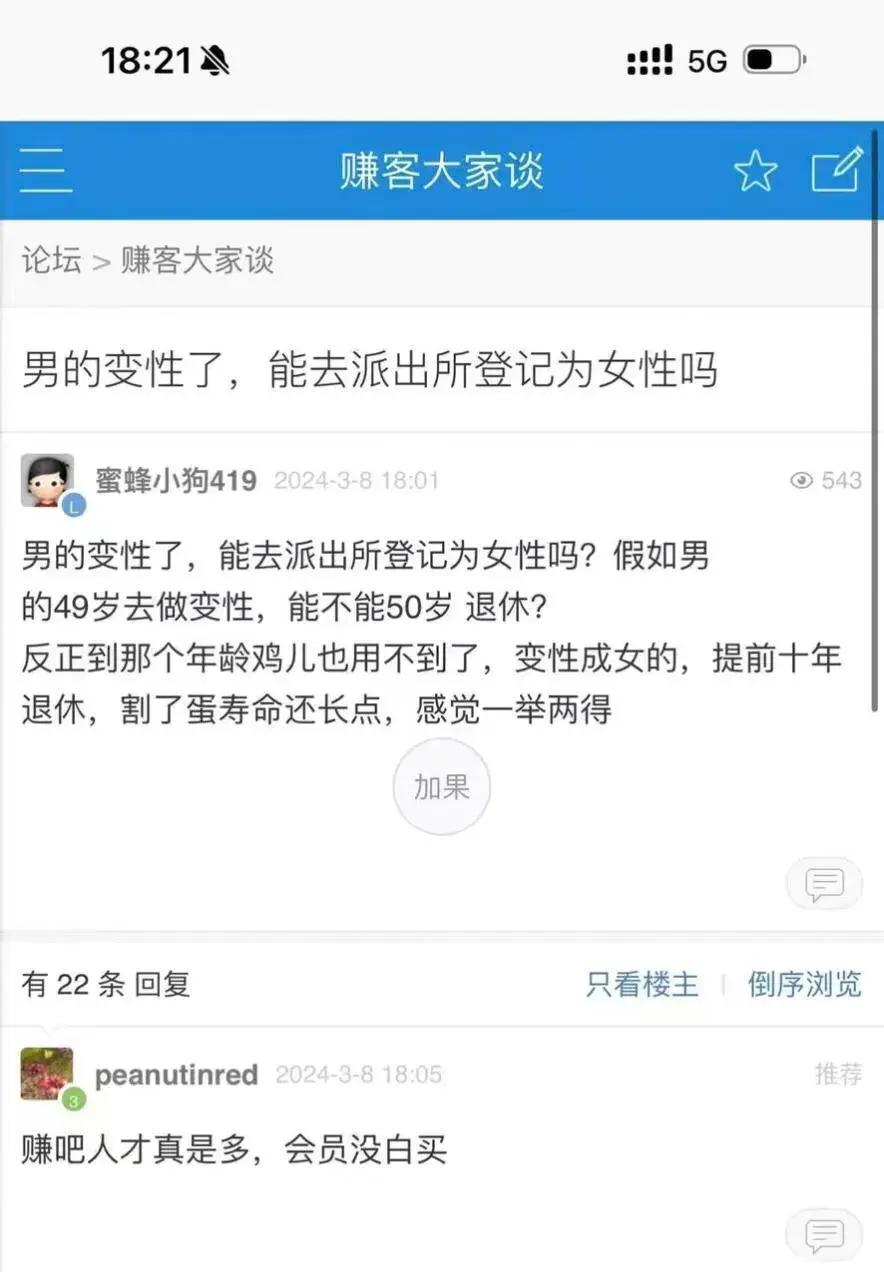Reply to 蜜蜂小狗419's post via comment icon

pos(824,883)
